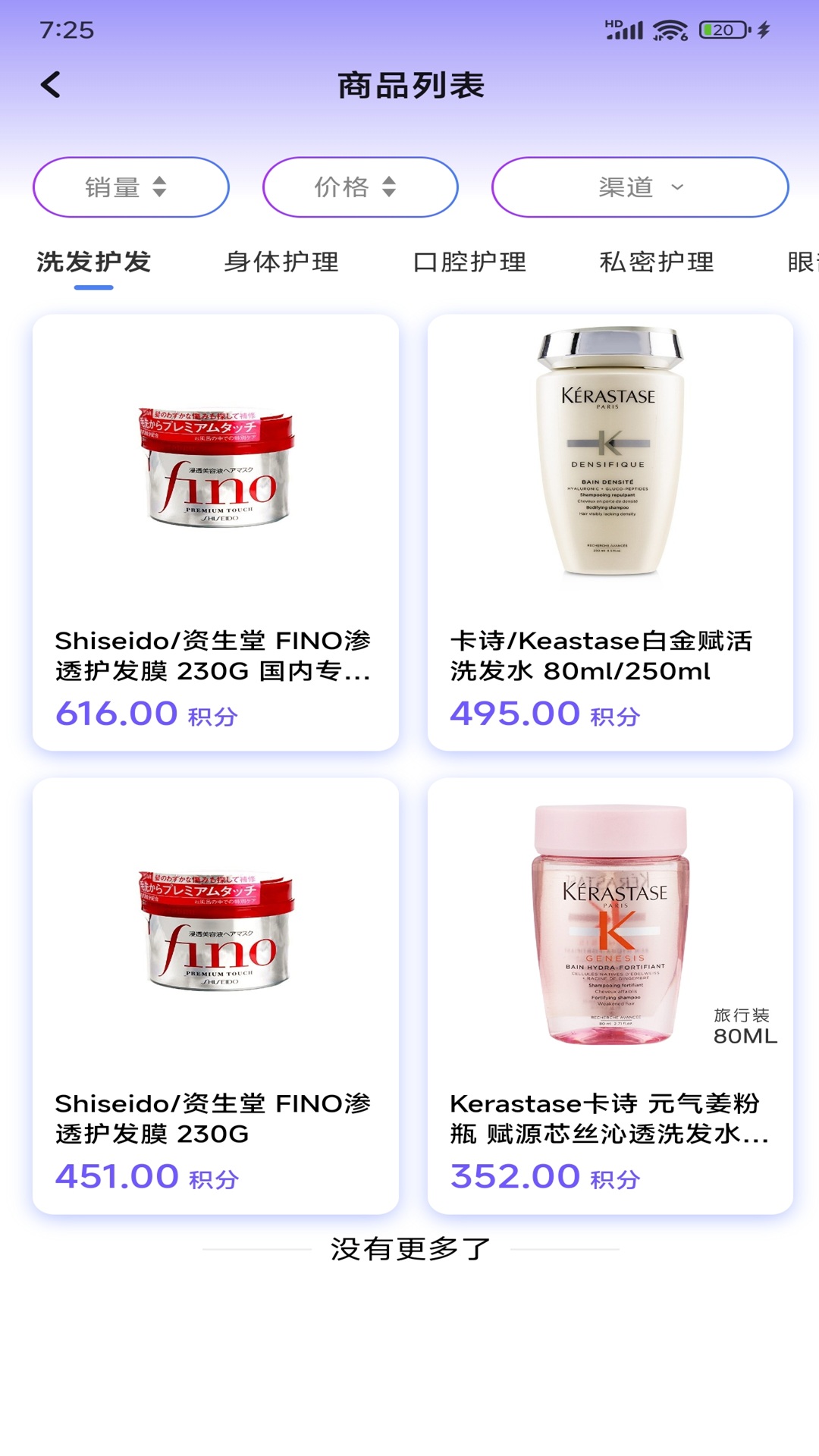The height and width of the screenshot is (1456, 819).
Task: Open 卡诗 白金赋活洗发水 product card
Action: [x=610, y=532]
